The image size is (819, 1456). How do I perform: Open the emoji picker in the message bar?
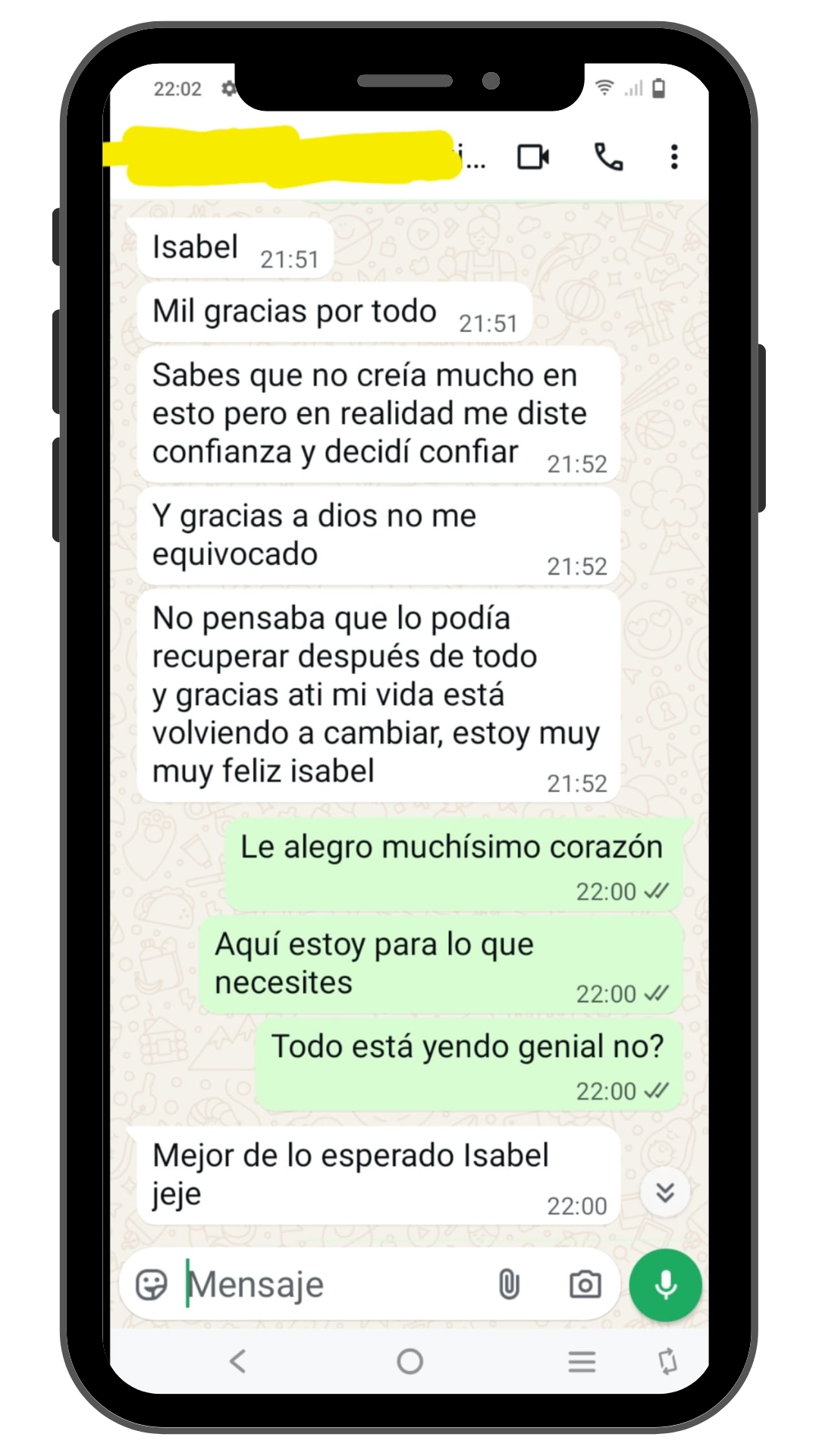coord(152,1283)
